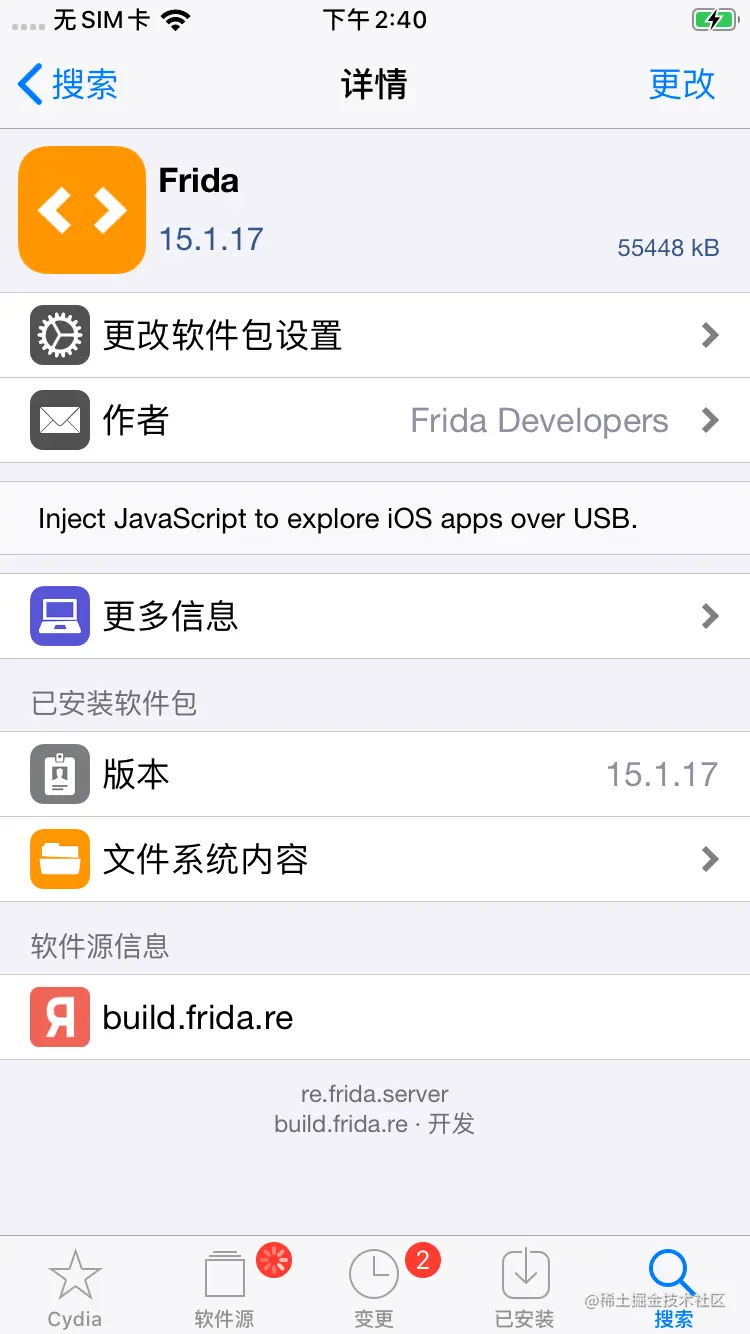View 文件系统内容
This screenshot has width=750, height=1334.
point(375,859)
